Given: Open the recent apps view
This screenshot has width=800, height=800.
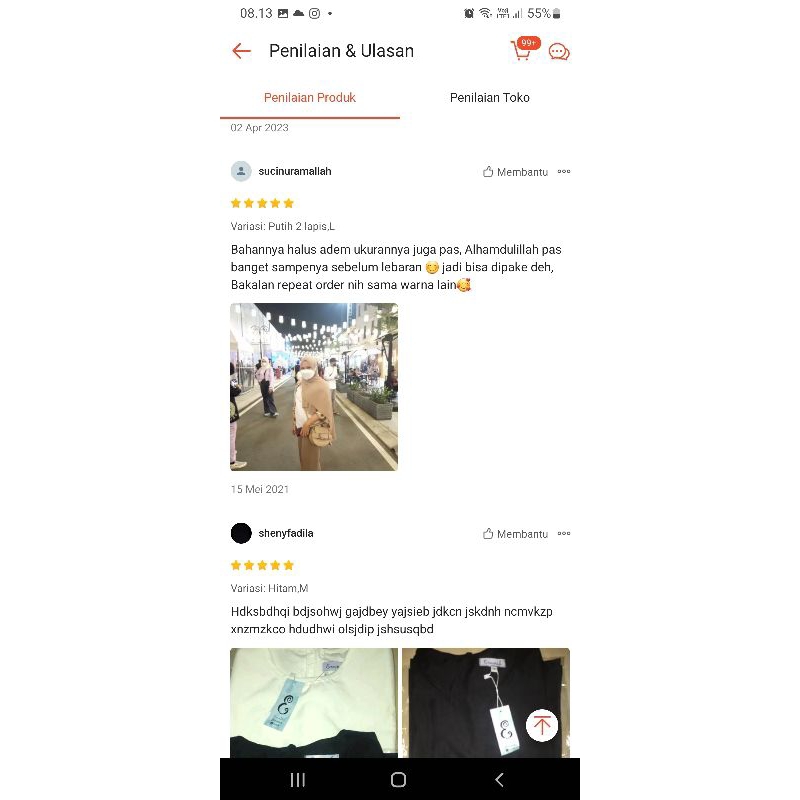Looking at the screenshot, I should pos(297,780).
